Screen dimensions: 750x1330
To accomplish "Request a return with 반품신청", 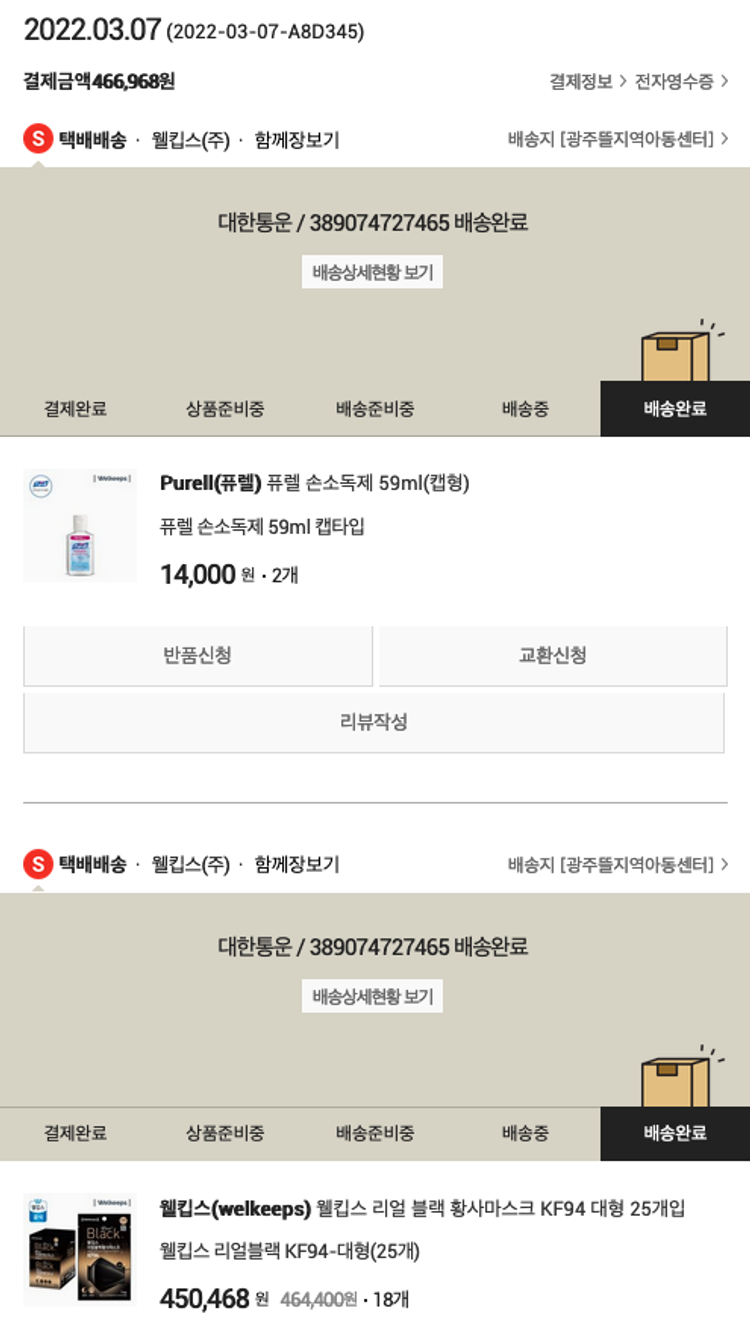I will click(198, 656).
